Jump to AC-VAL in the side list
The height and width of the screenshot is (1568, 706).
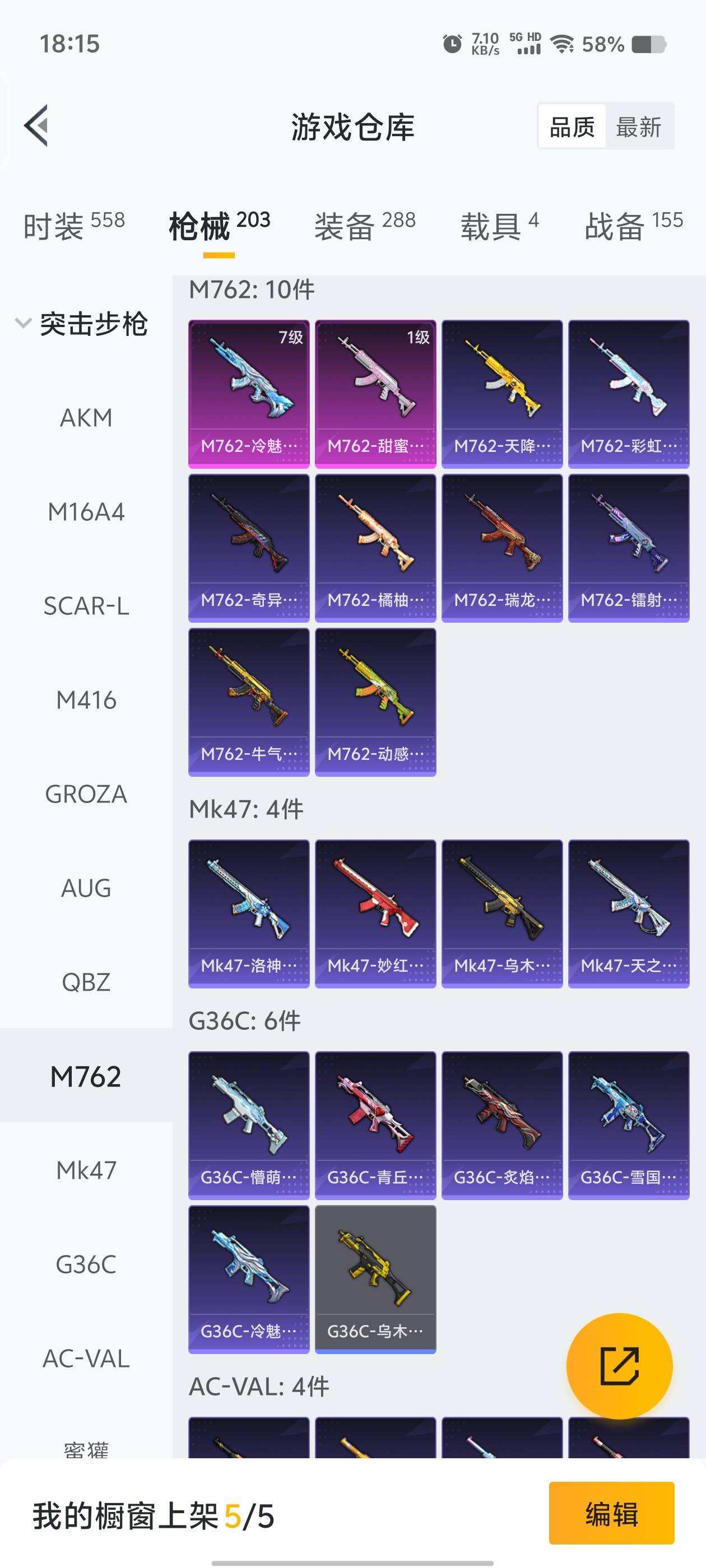[86, 1359]
